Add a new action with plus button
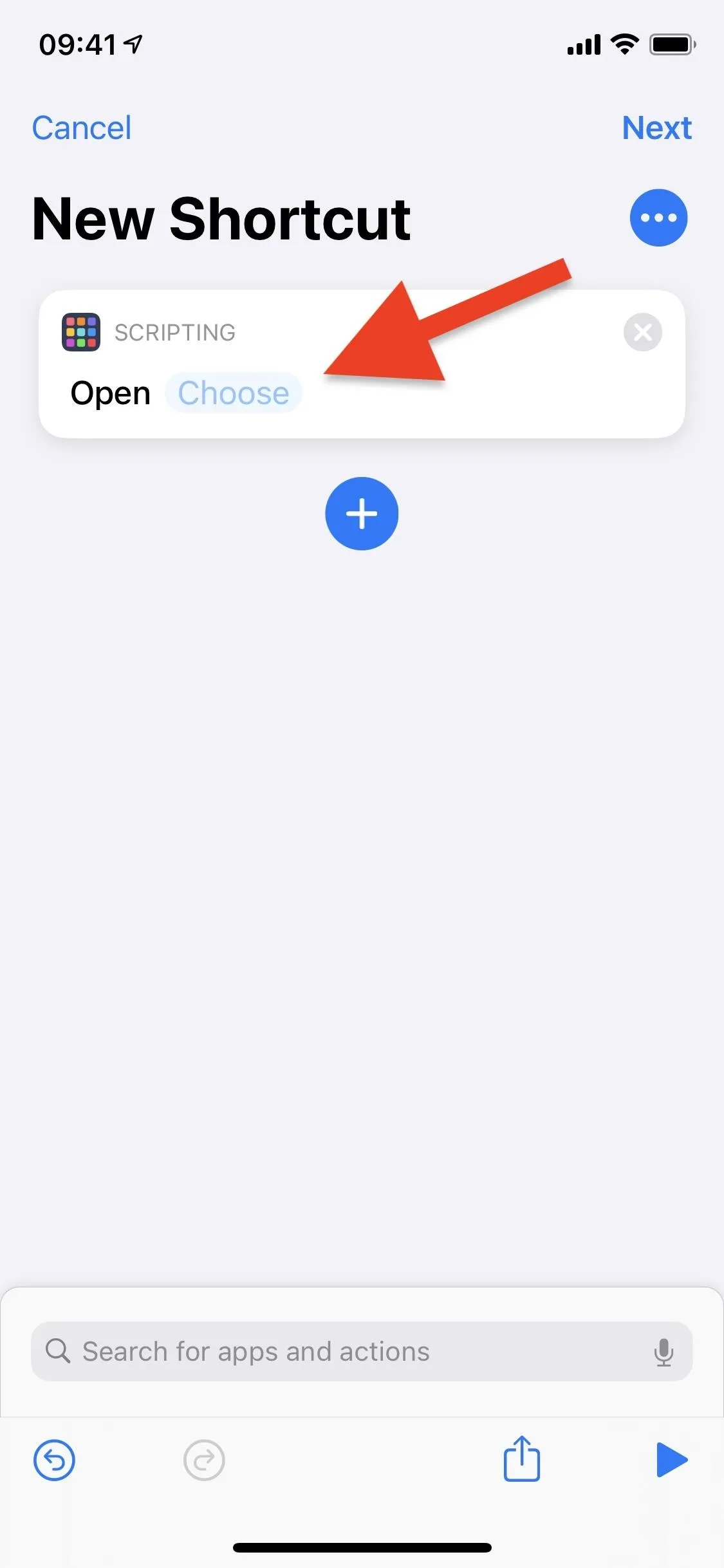The image size is (724, 1568). [362, 514]
